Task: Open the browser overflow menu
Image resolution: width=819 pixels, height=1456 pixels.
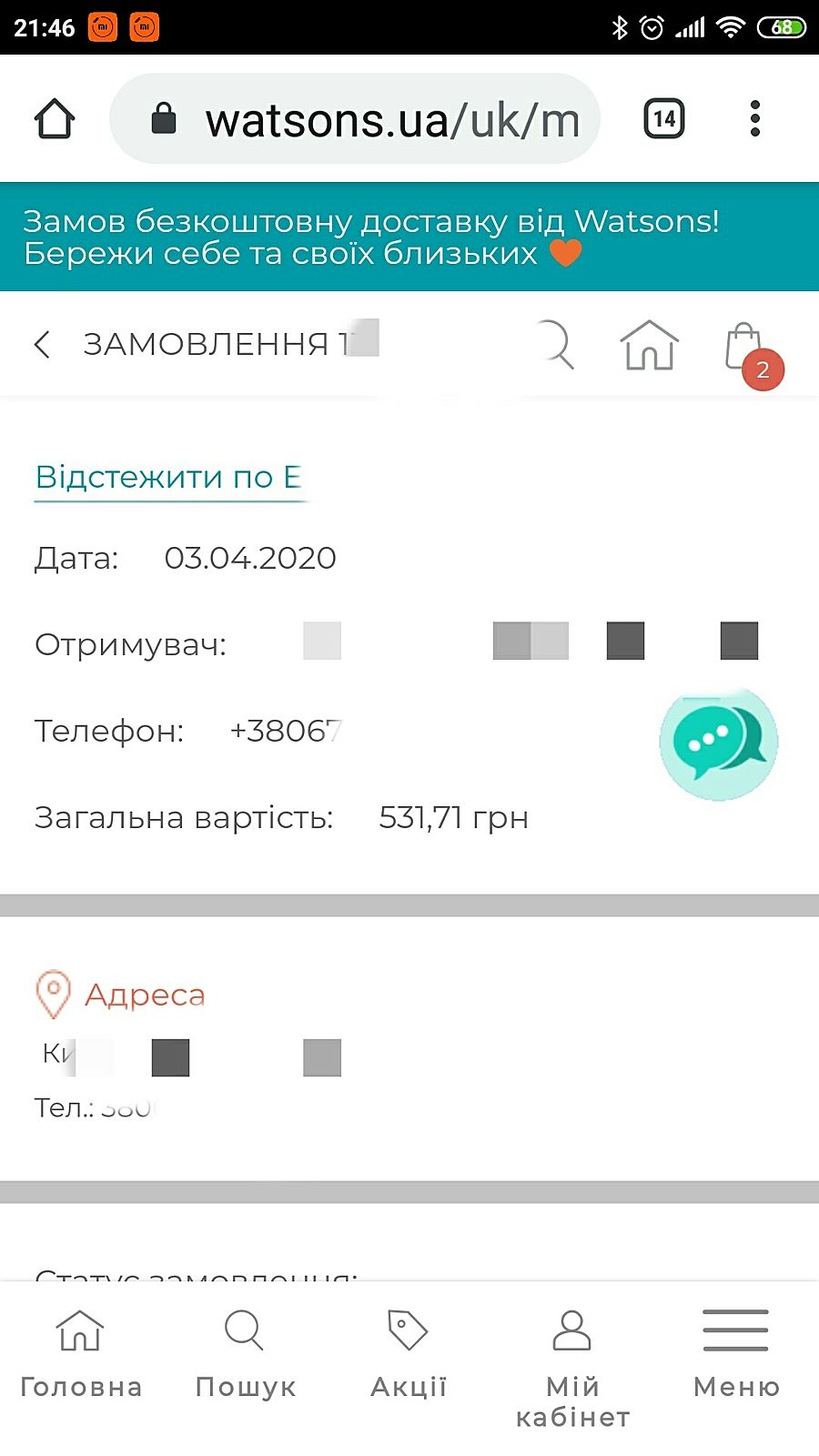Action: 754,119
